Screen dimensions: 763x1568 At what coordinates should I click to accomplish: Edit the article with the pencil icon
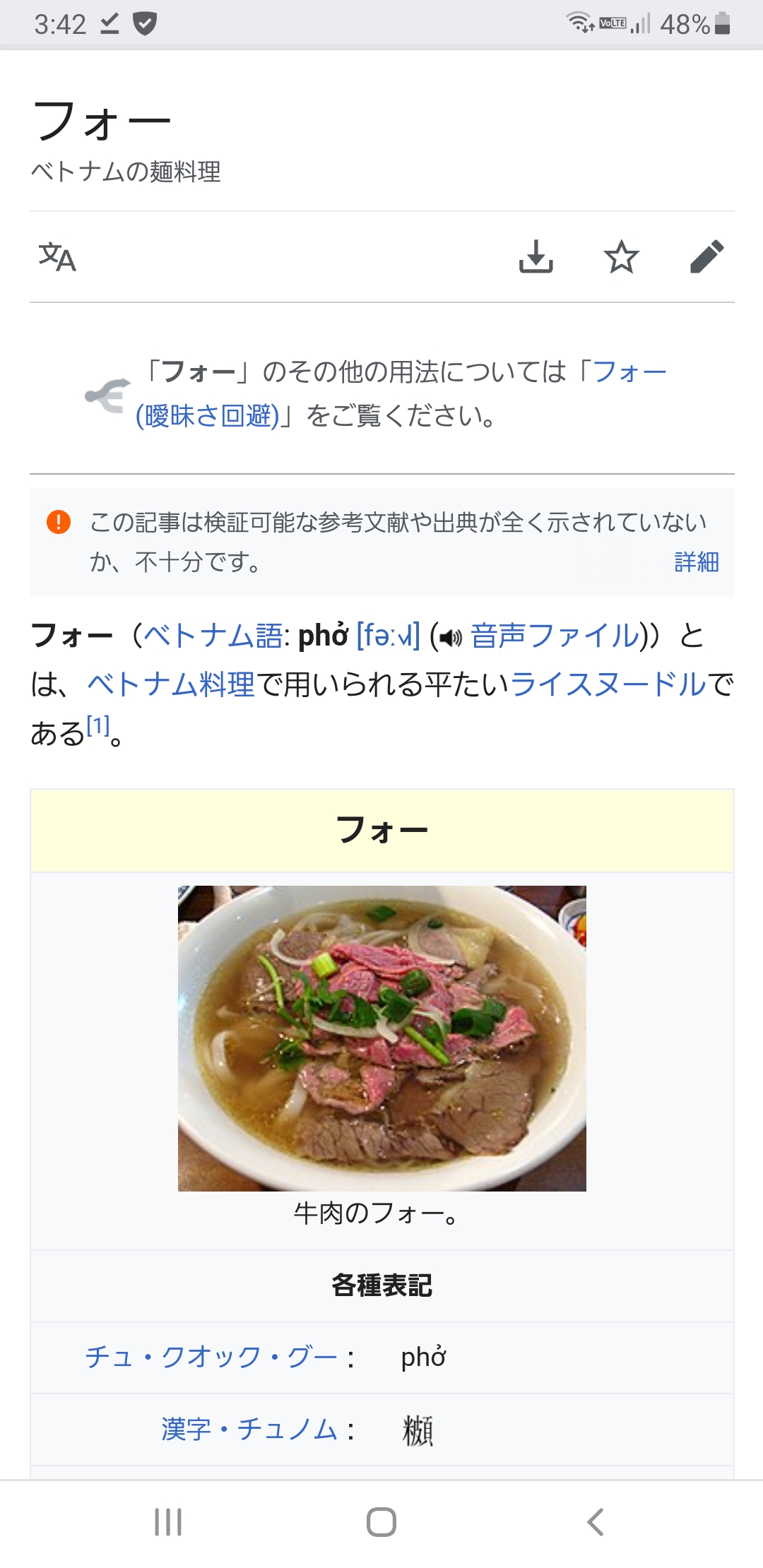point(706,256)
